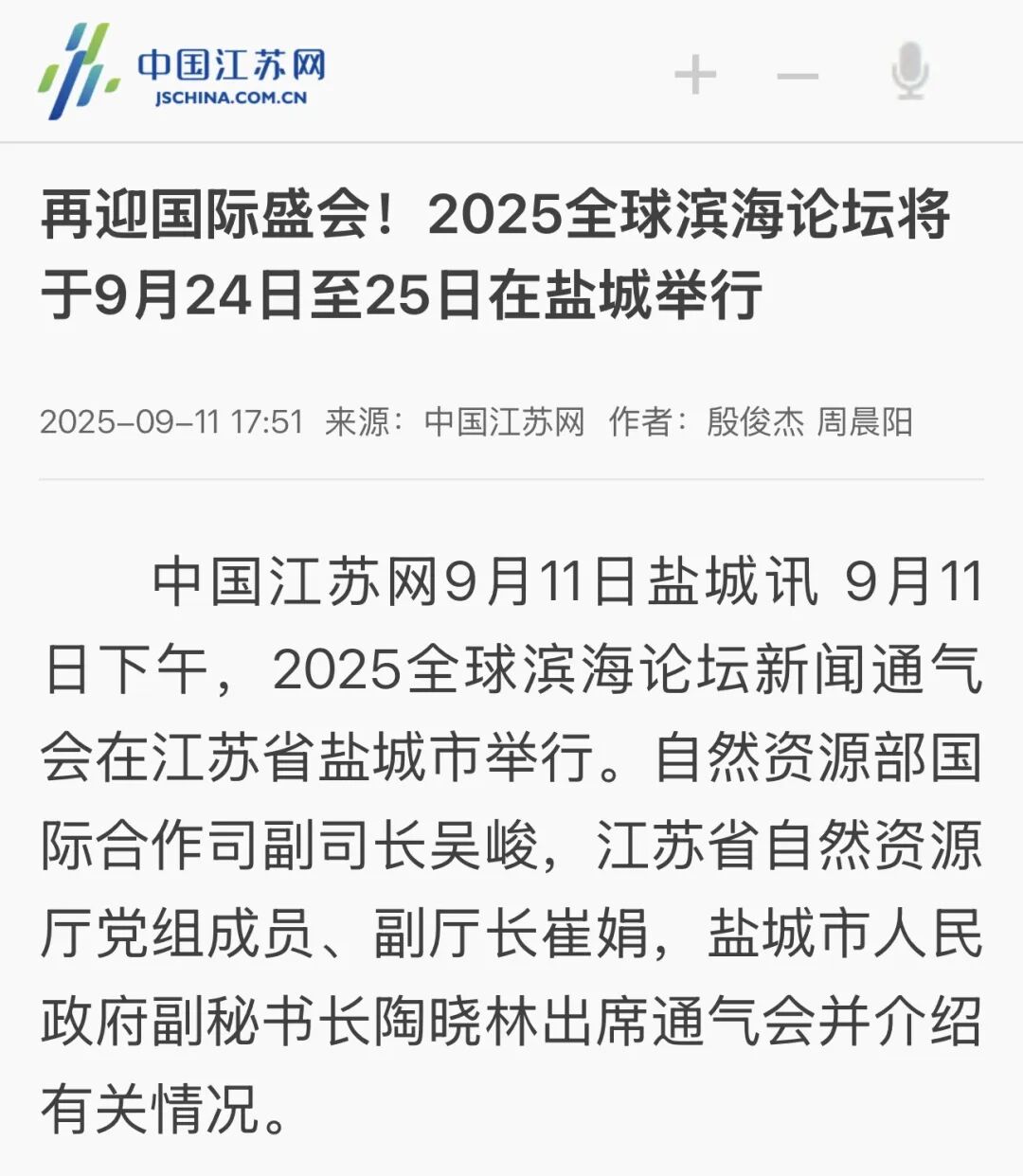Increase the article font size with plus
Screen dimensions: 1023x1176
[694, 75]
